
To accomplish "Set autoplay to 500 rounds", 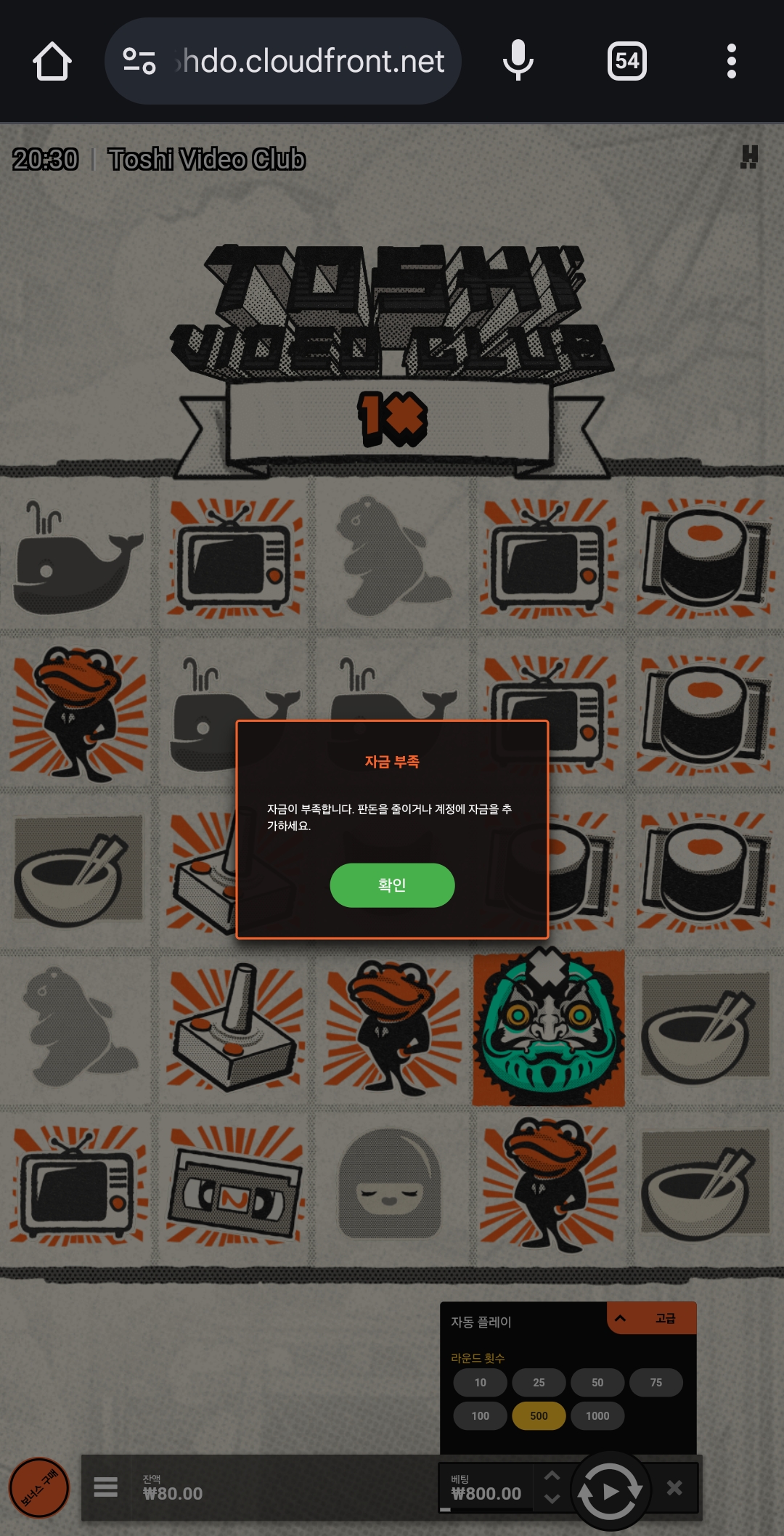I will tap(539, 1415).
